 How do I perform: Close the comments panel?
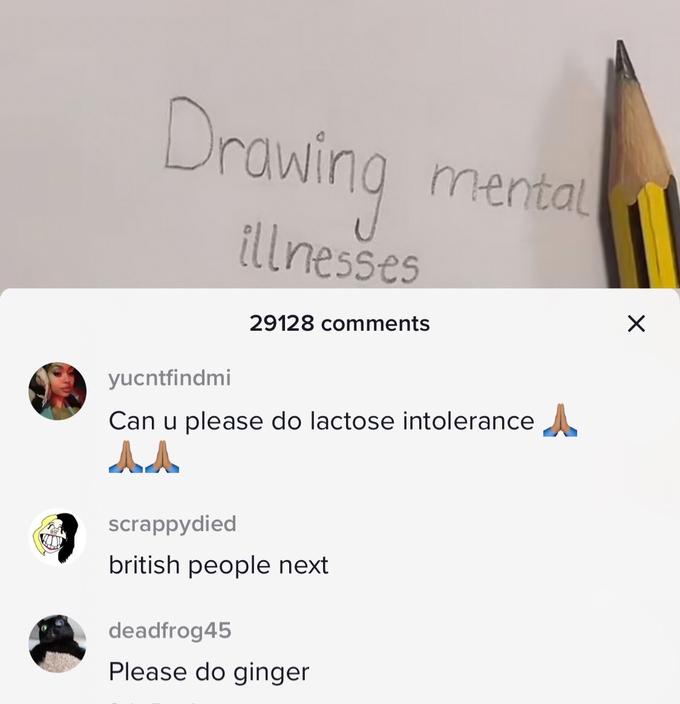pos(635,324)
